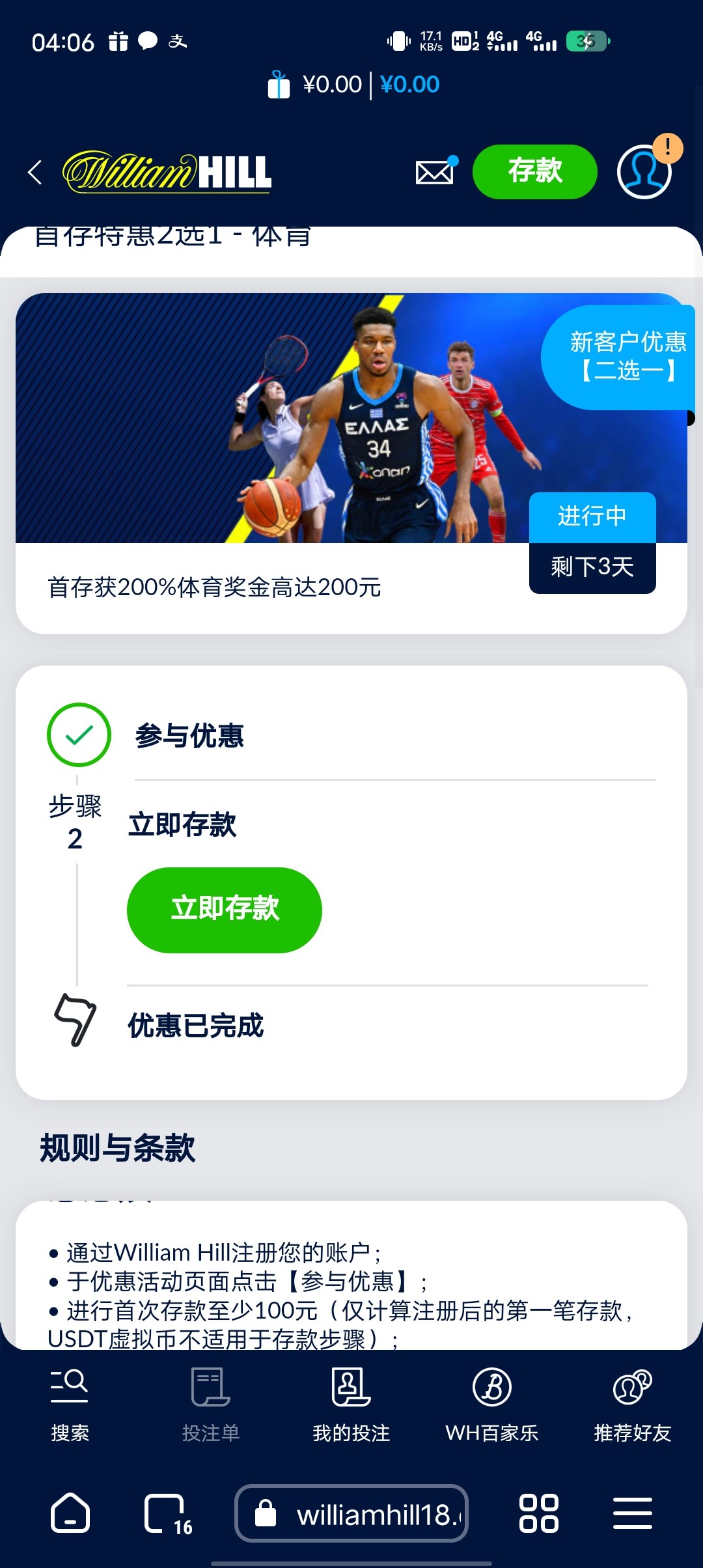Screen dimensions: 703x1568
Task: Open the browser apps grid icon
Action: point(538,1513)
